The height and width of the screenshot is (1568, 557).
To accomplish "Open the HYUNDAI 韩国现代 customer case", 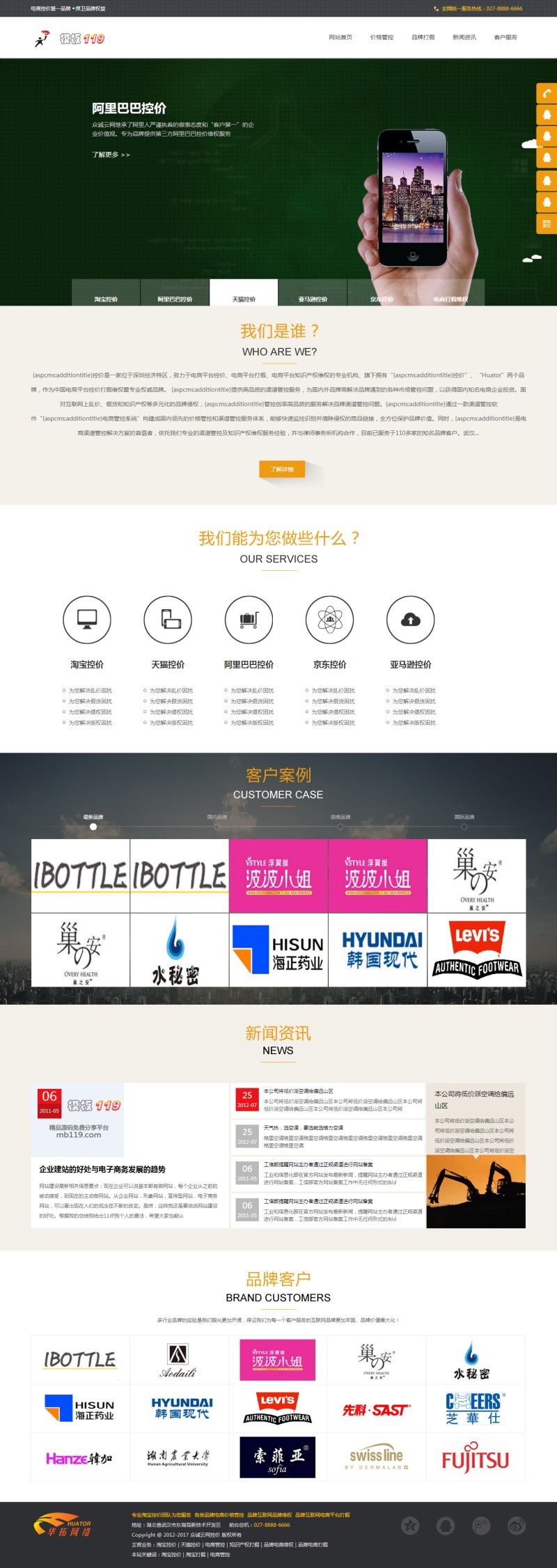I will pyautogui.click(x=377, y=950).
